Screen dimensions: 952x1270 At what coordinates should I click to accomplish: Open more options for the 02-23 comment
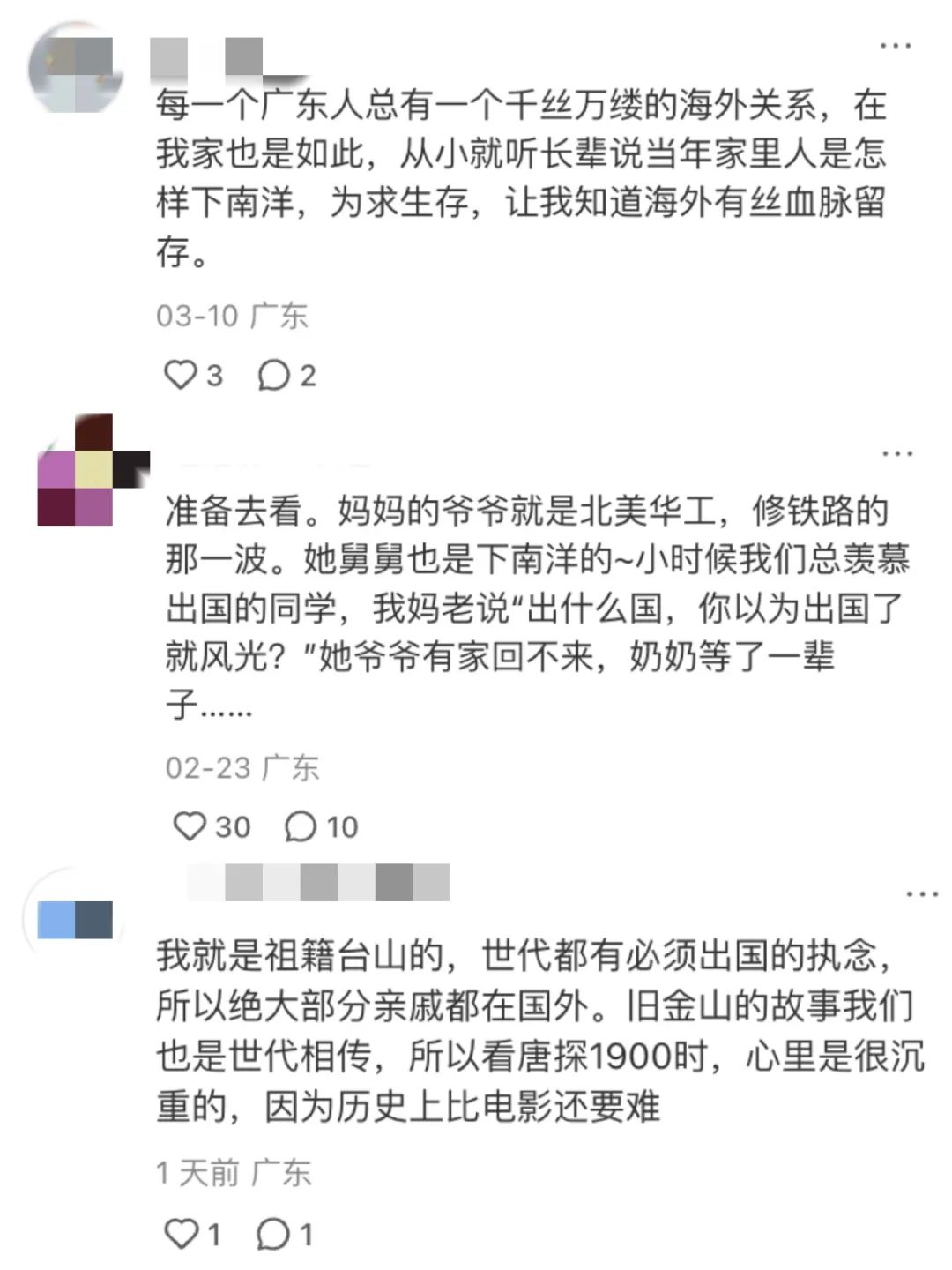pos(897,453)
